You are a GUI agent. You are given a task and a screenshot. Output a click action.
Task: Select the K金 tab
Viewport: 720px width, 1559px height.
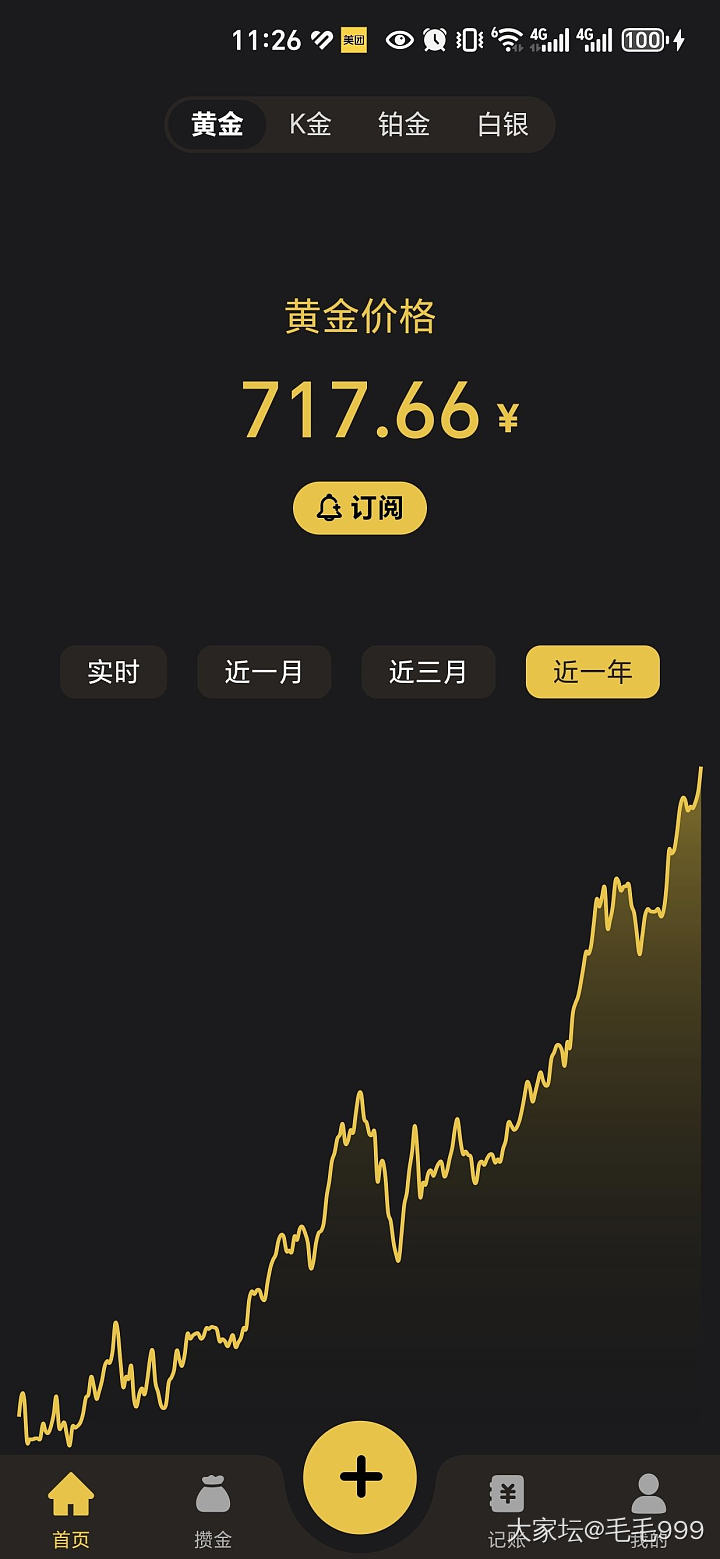(310, 125)
